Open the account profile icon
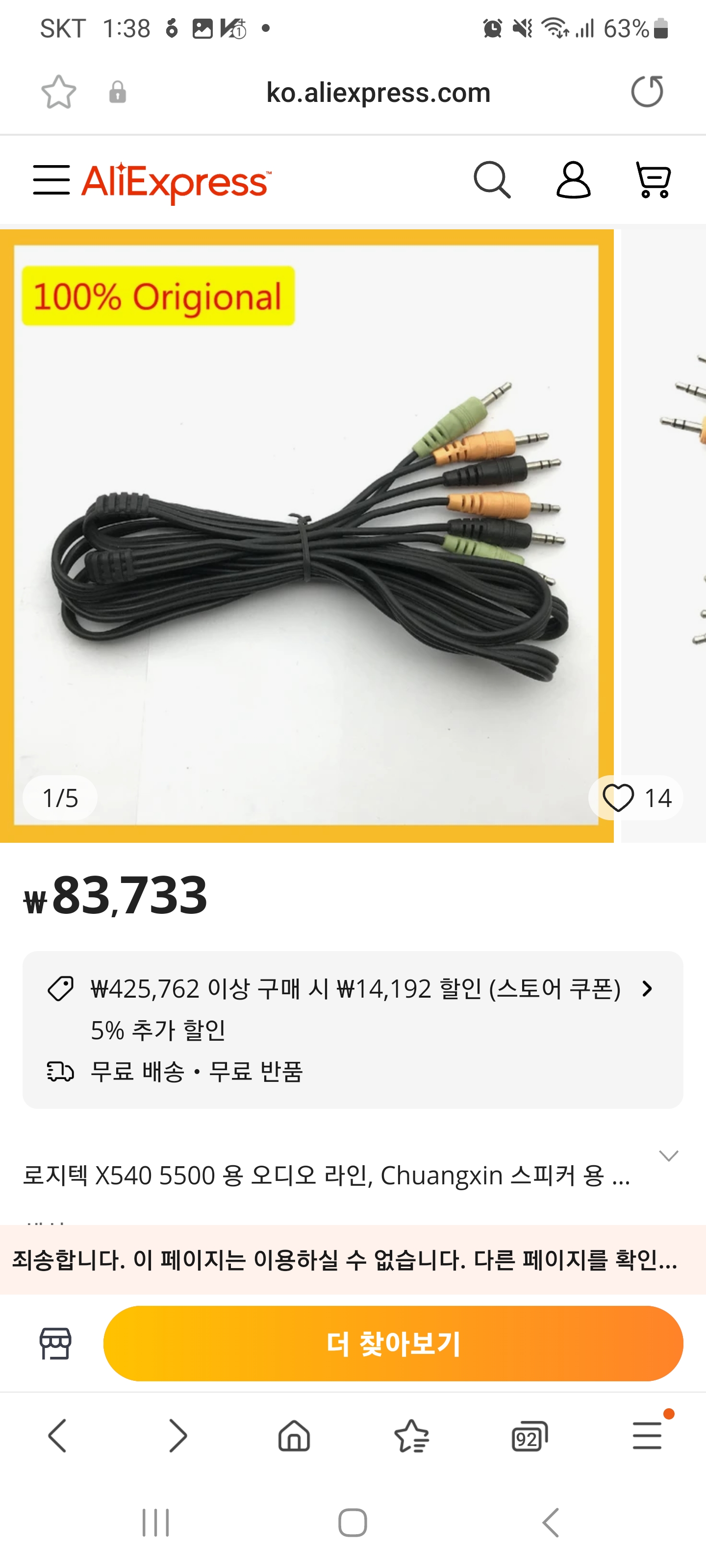Image resolution: width=706 pixels, height=1568 pixels. point(573,180)
